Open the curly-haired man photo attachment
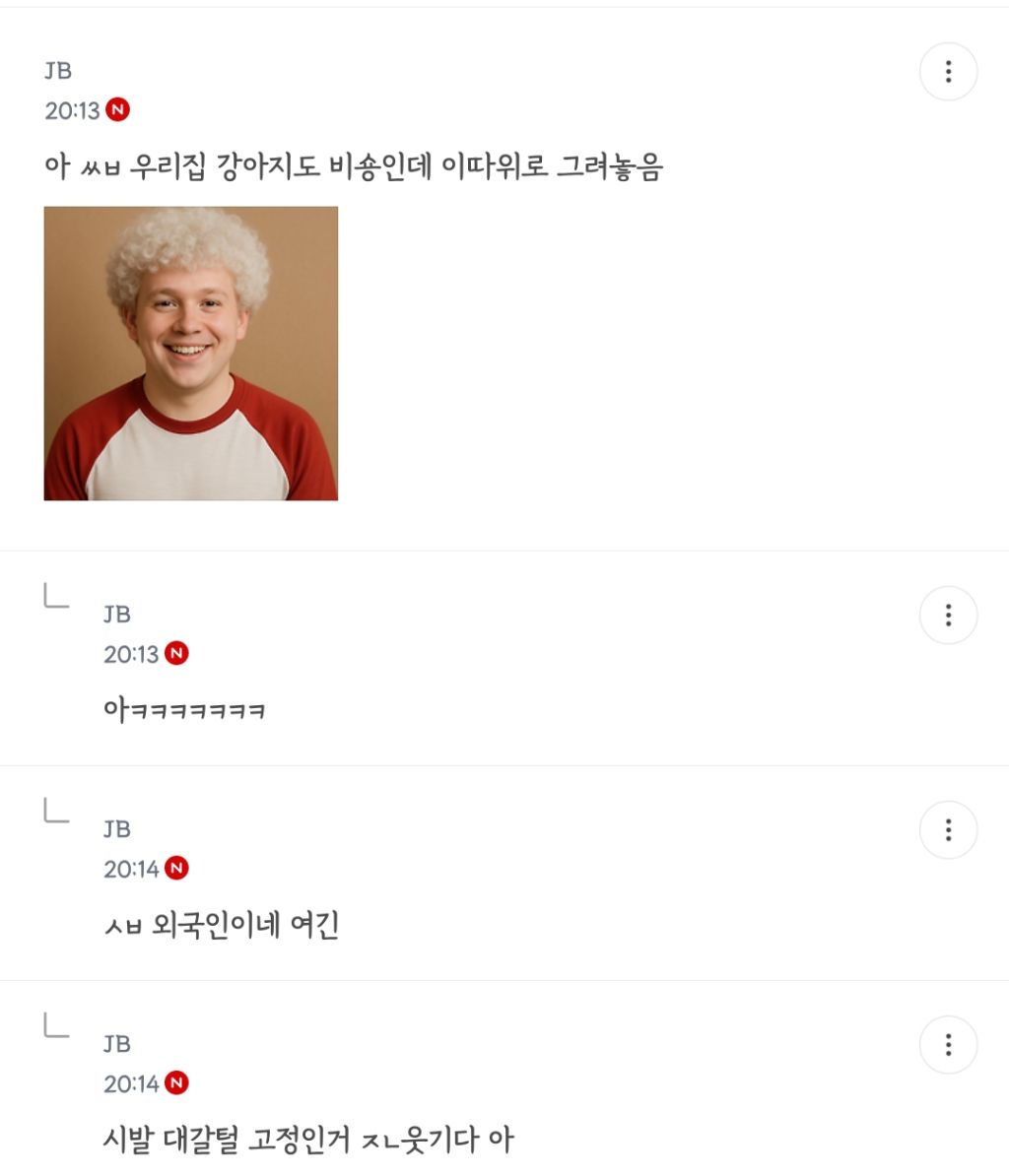 190,356
